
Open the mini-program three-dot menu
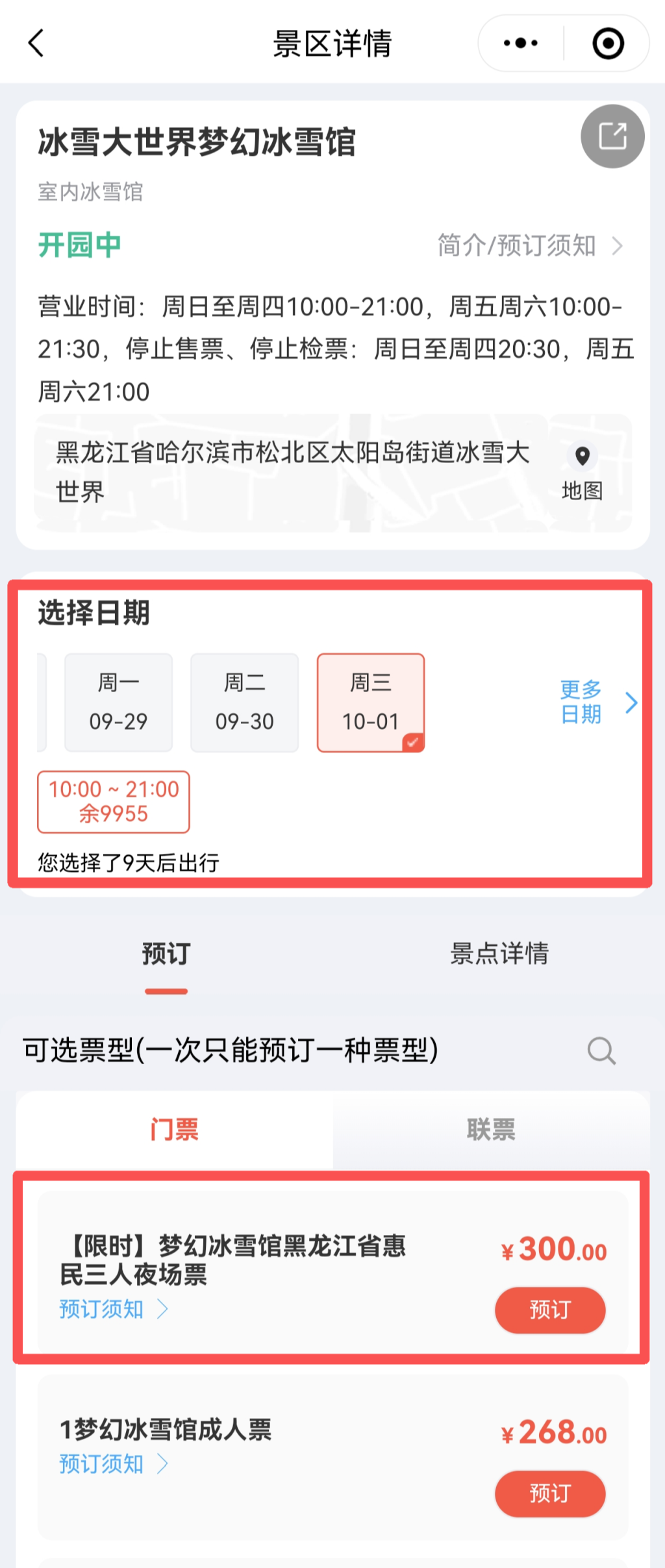520,44
